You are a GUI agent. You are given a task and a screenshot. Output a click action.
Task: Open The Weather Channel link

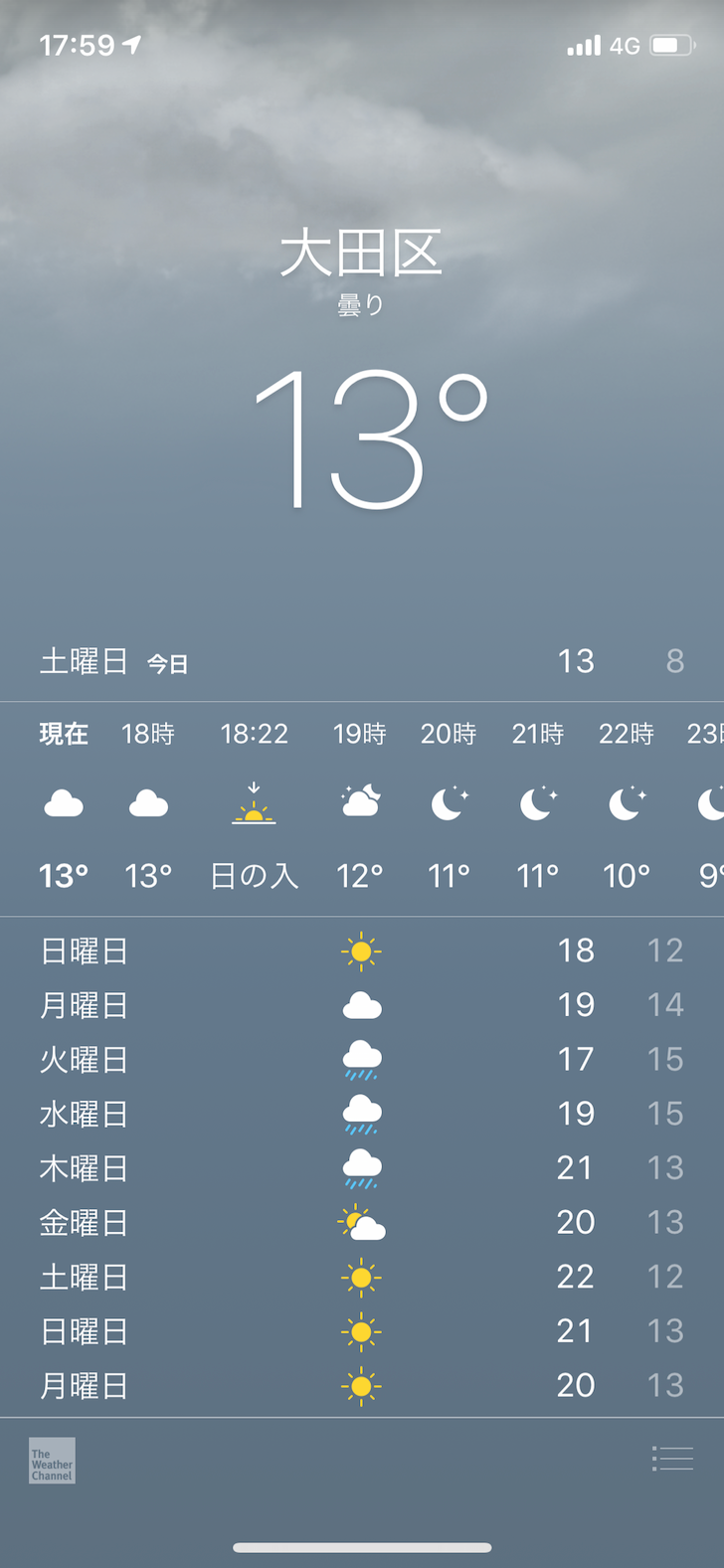52,1461
